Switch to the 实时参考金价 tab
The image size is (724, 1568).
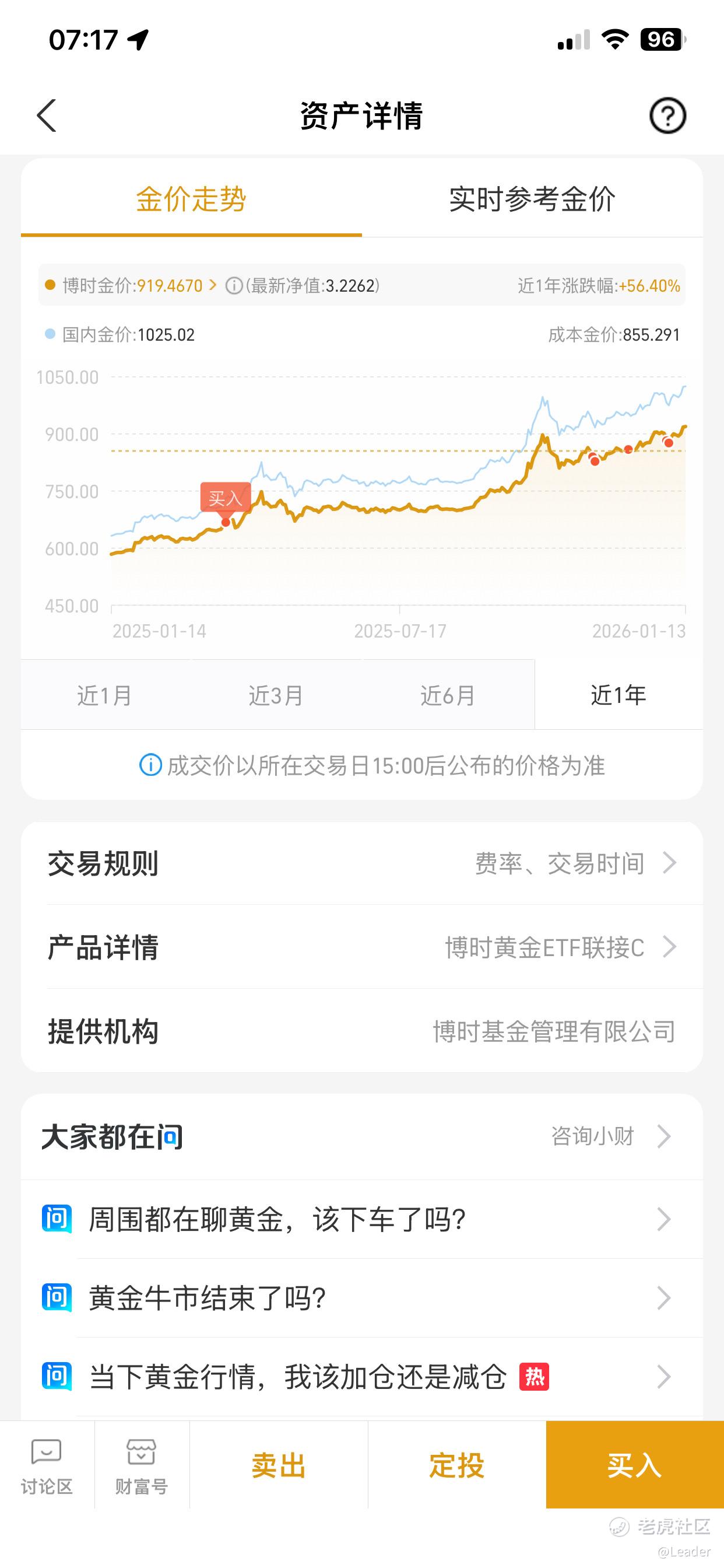(x=532, y=199)
